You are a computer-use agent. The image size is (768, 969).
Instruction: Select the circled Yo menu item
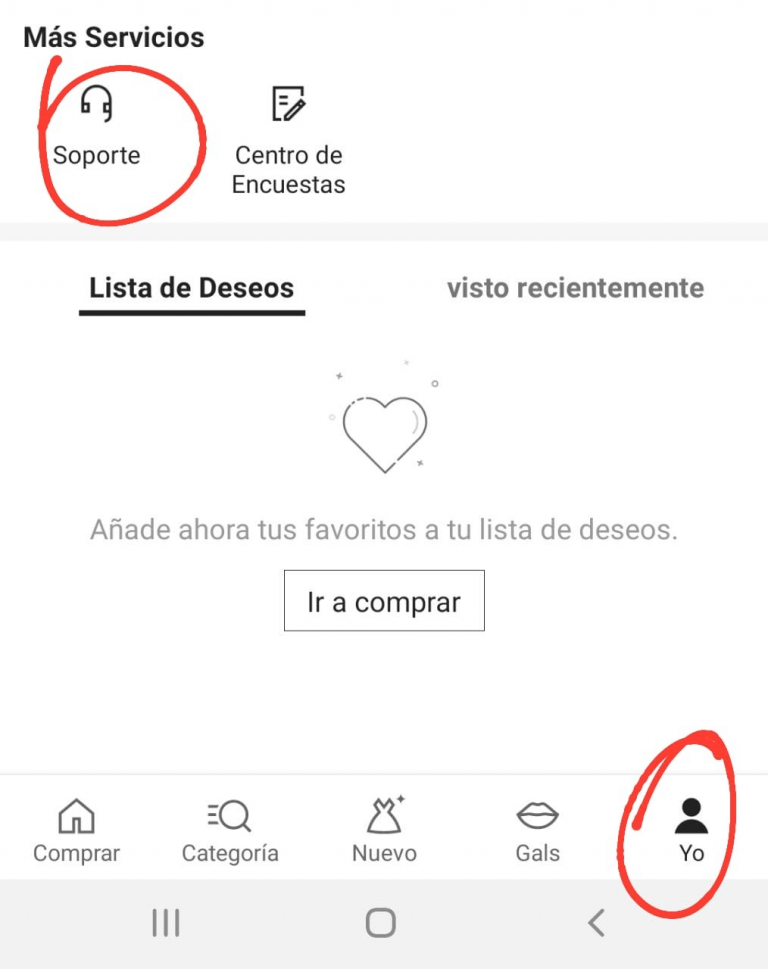[691, 830]
